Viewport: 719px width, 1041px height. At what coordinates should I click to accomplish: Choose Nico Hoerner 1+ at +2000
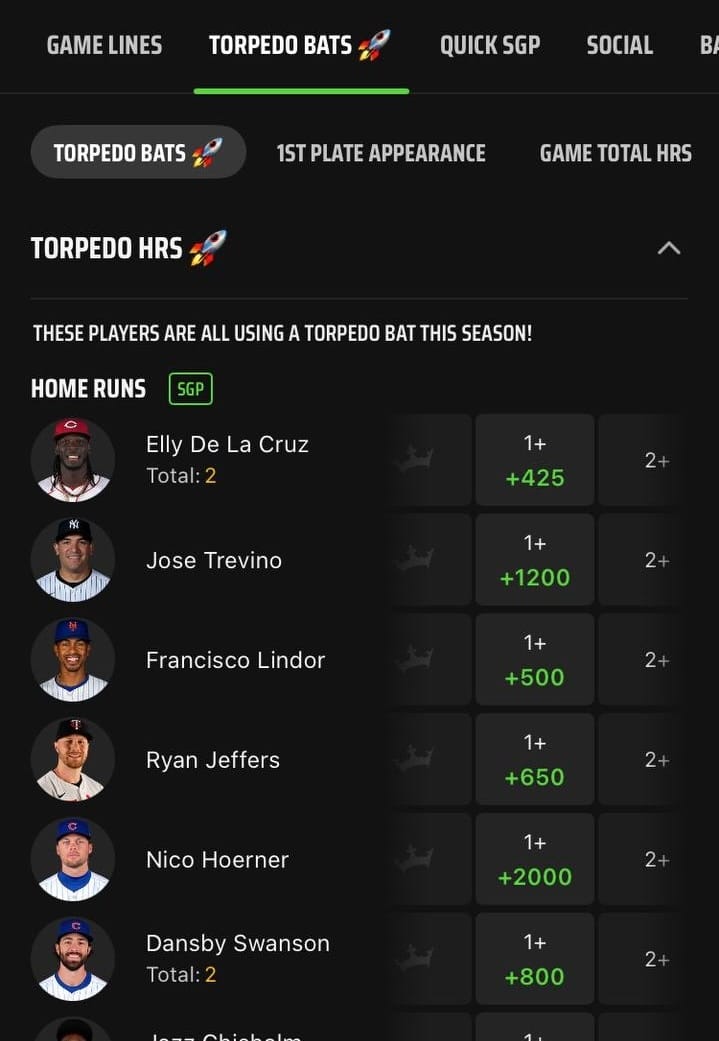pyautogui.click(x=535, y=860)
